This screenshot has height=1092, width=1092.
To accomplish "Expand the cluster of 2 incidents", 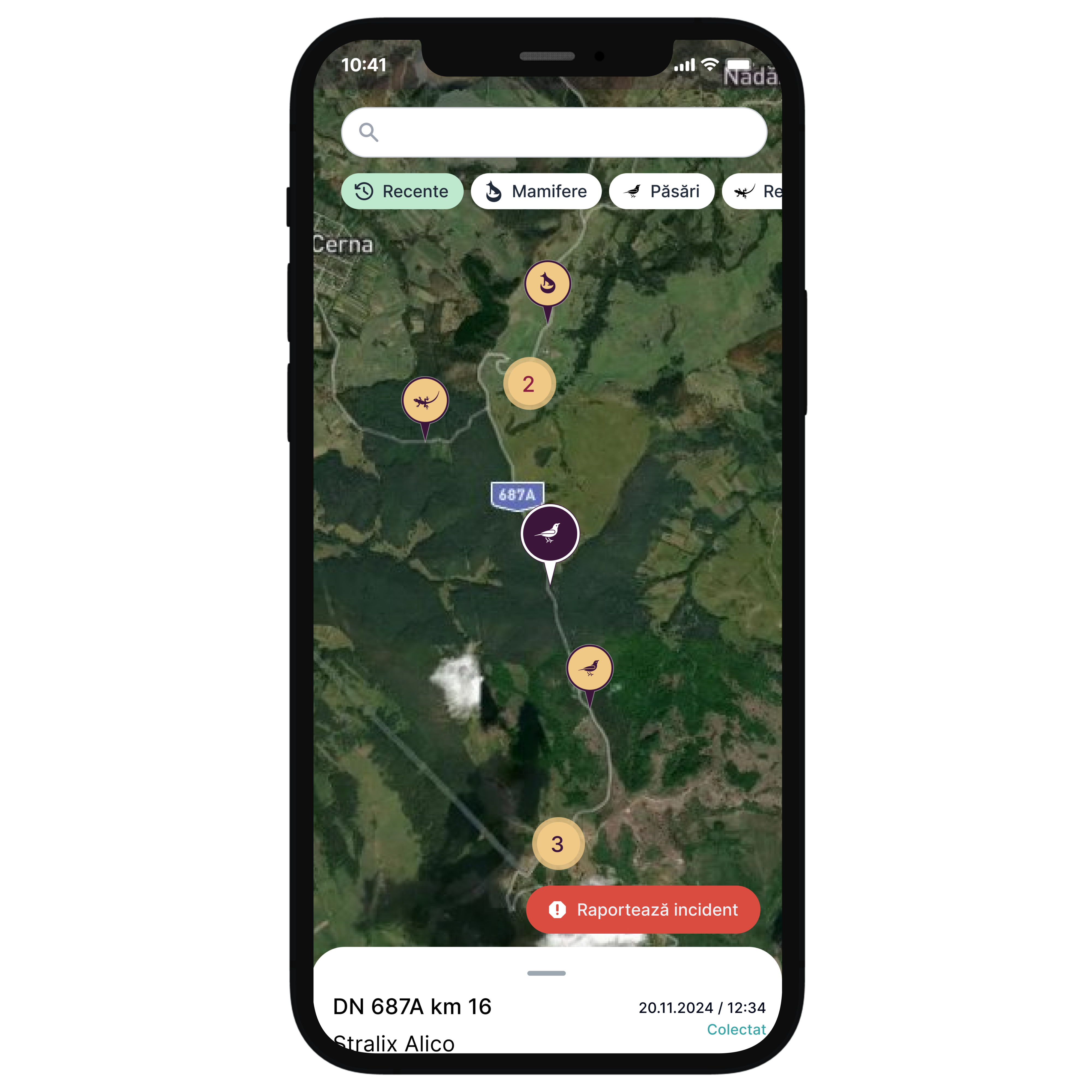I will [x=529, y=384].
